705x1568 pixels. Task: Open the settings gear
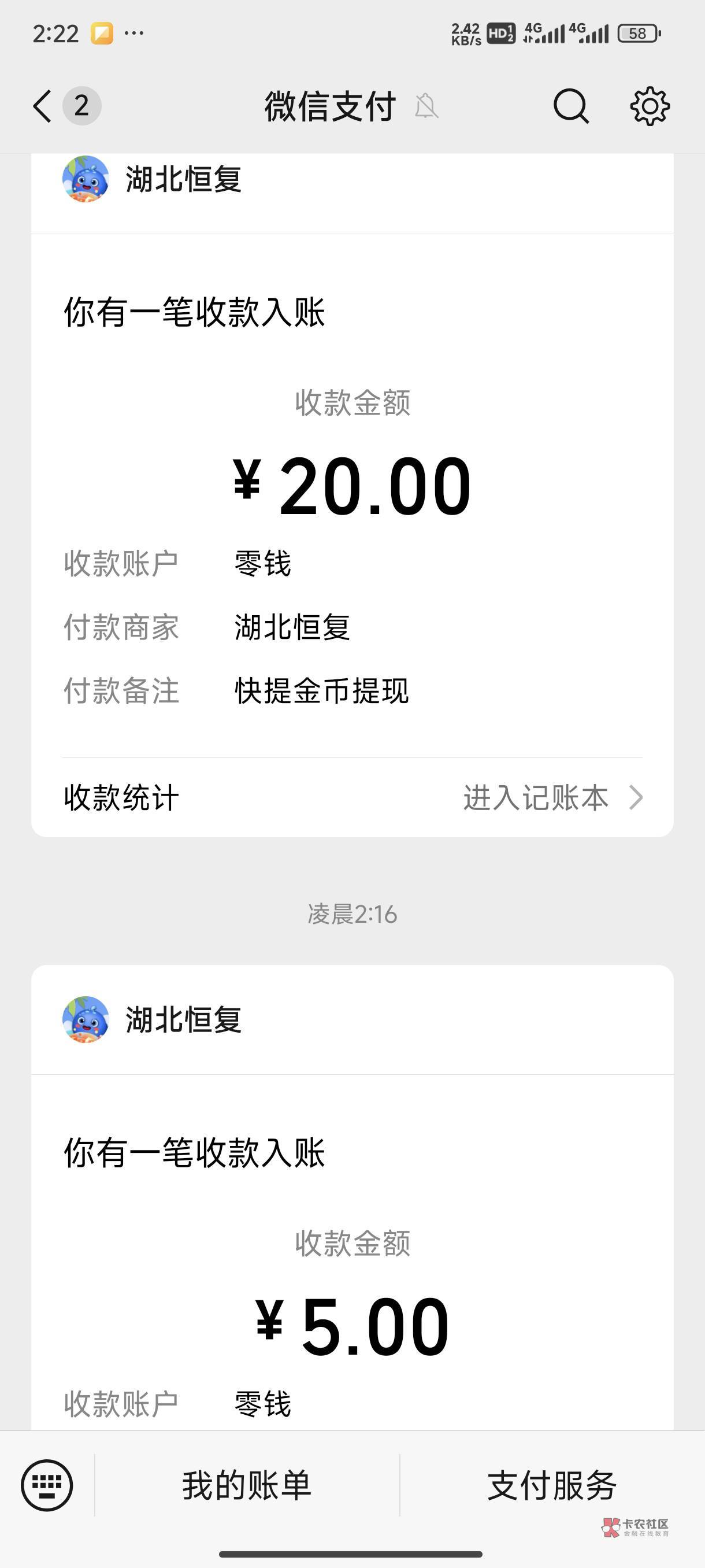[x=649, y=106]
